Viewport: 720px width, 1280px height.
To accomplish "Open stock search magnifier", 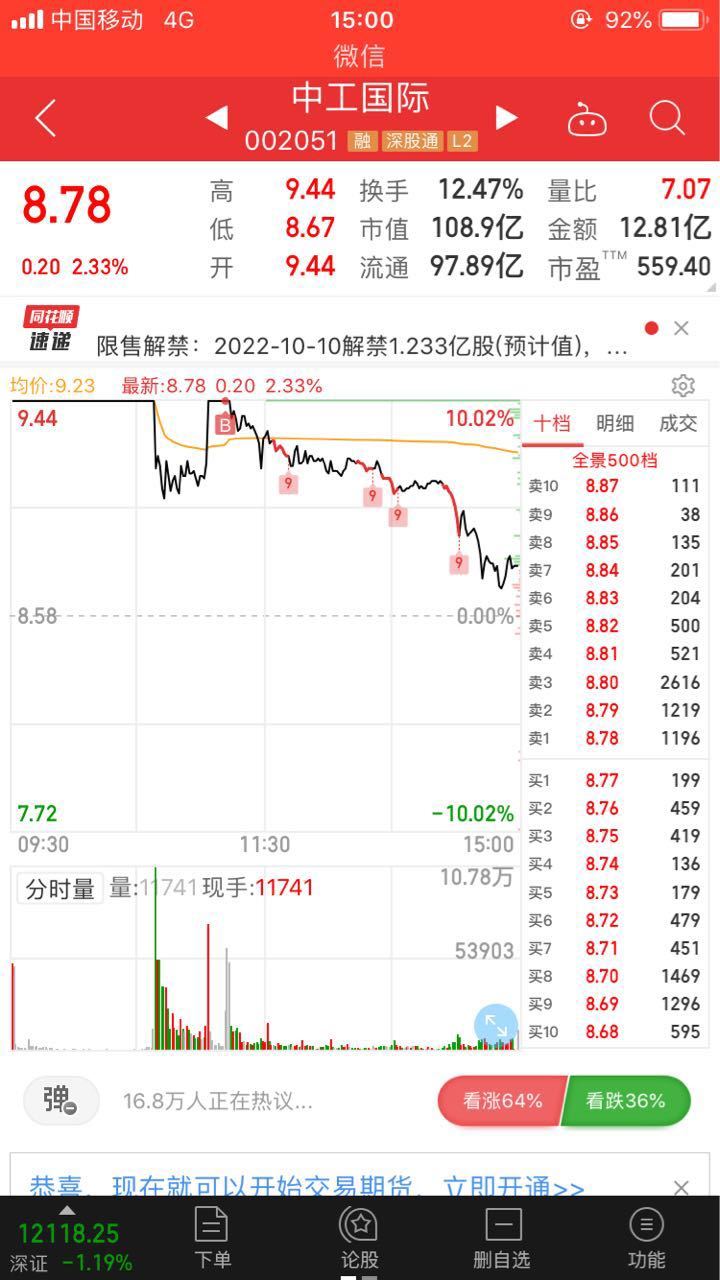I will coord(666,119).
